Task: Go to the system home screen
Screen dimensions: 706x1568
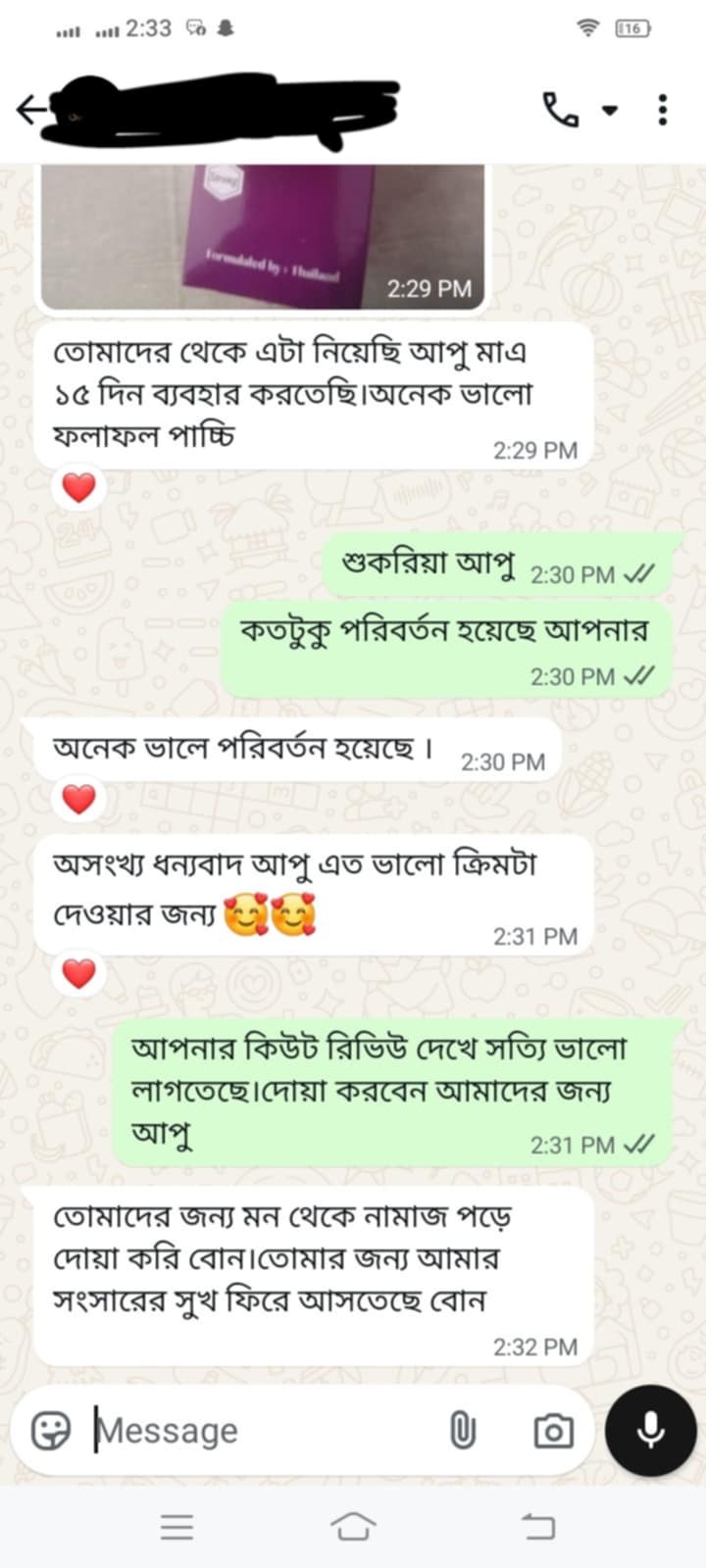Action: 353,1526
